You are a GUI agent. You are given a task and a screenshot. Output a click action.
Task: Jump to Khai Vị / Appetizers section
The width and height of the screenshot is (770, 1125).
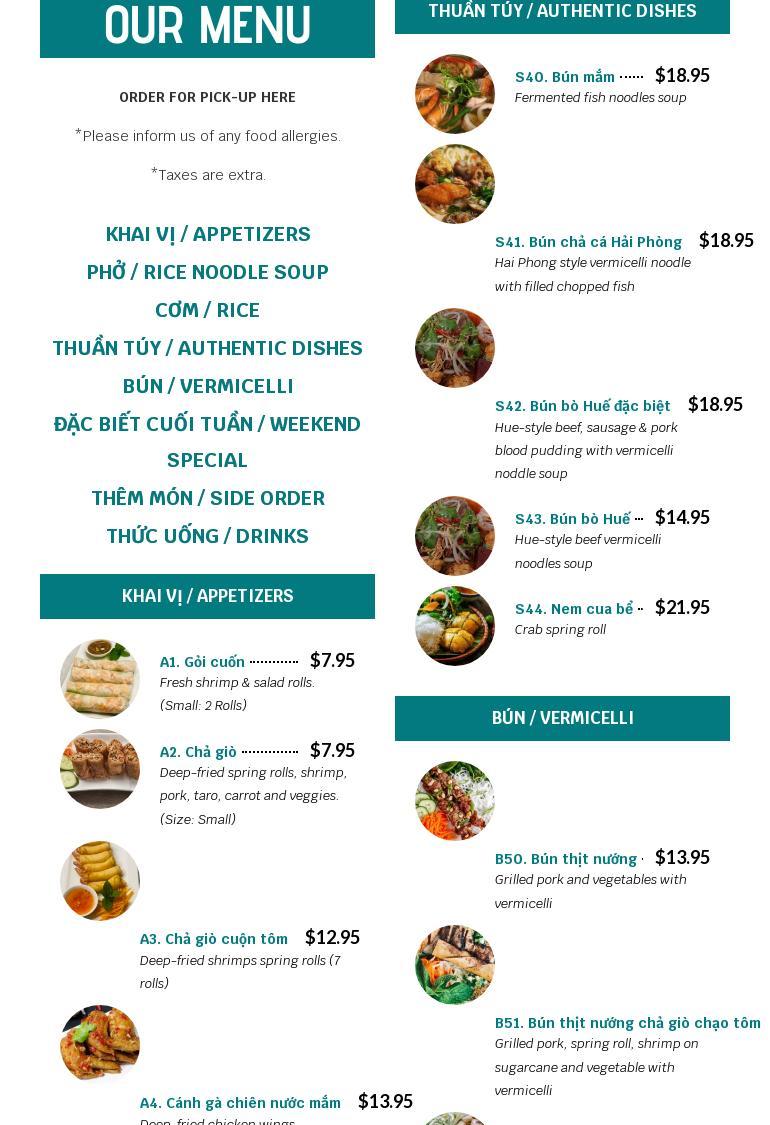tap(208, 234)
